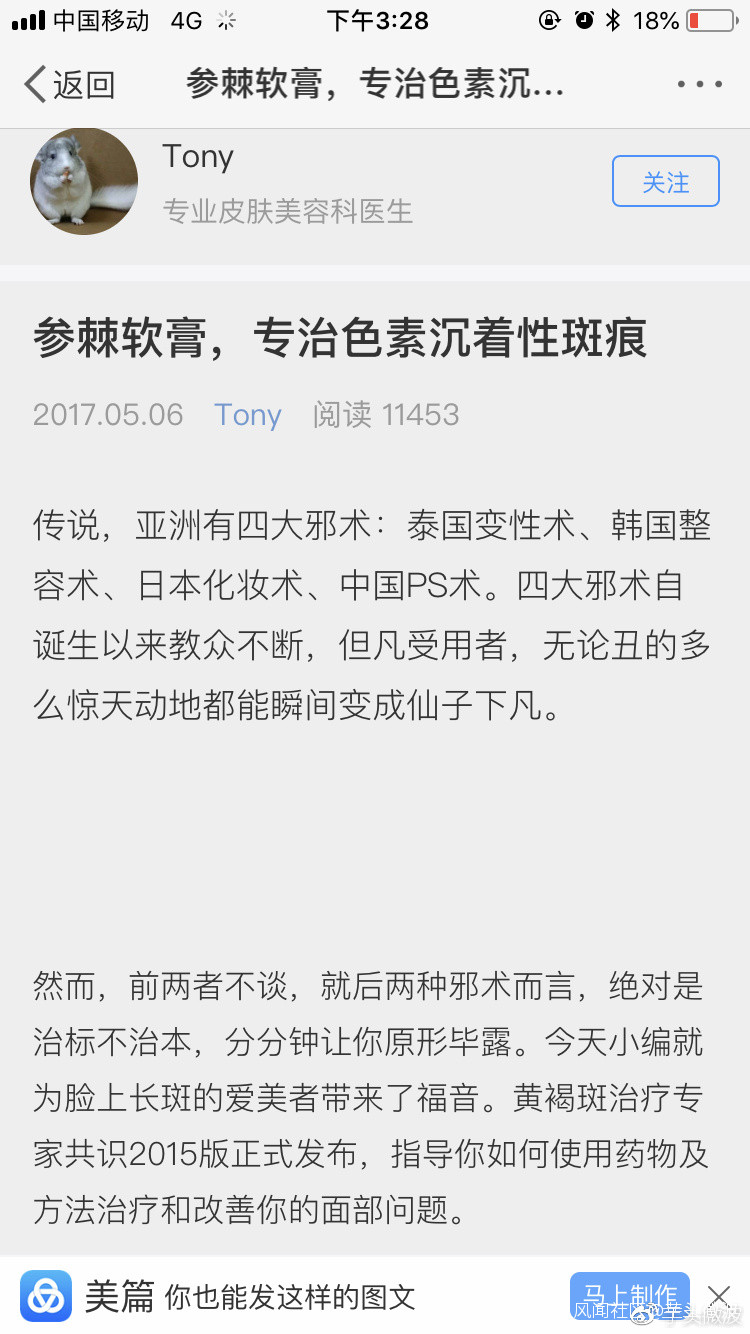The width and height of the screenshot is (750, 1334).
Task: Tap 马上制作 in the 美篇 banner
Action: click(629, 1295)
